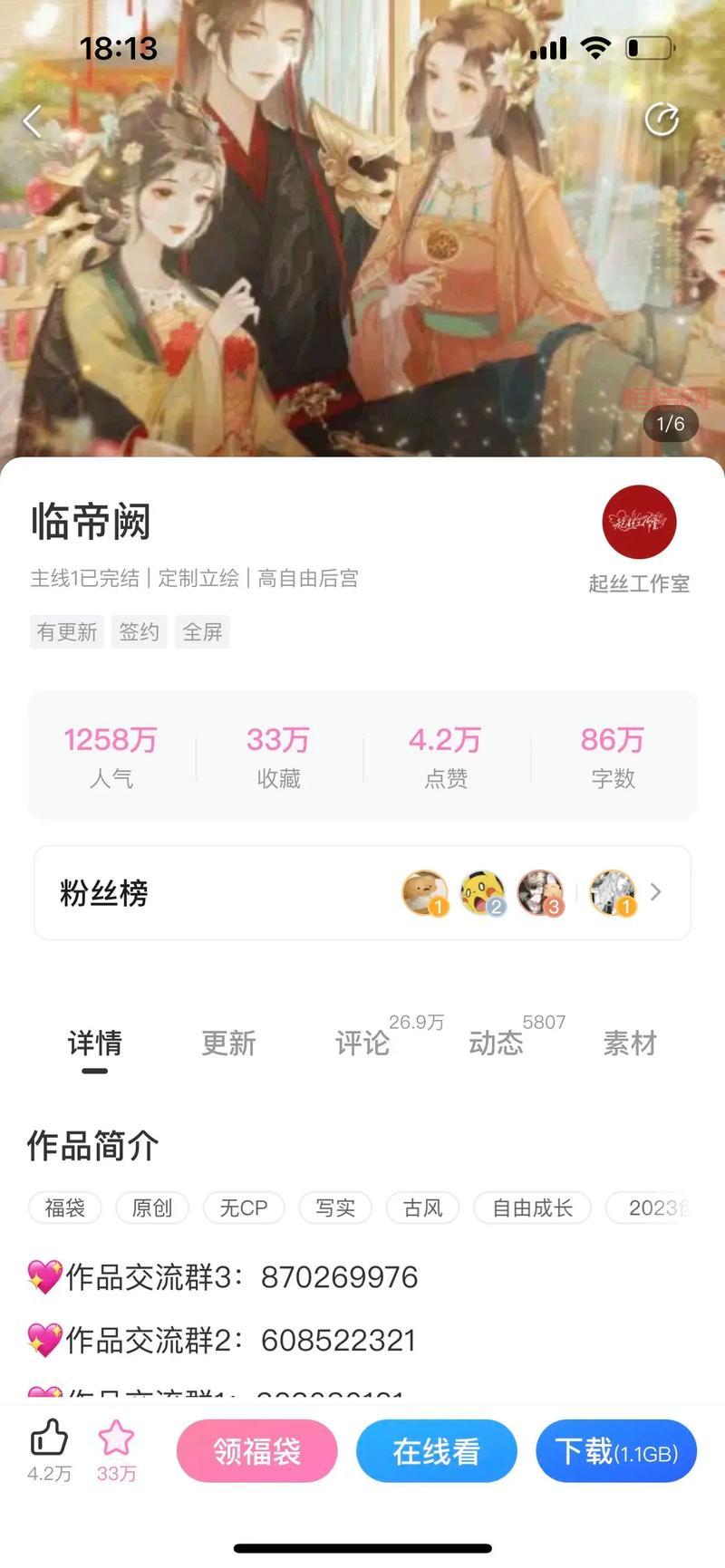Switch to the 评论 tab

362,1044
